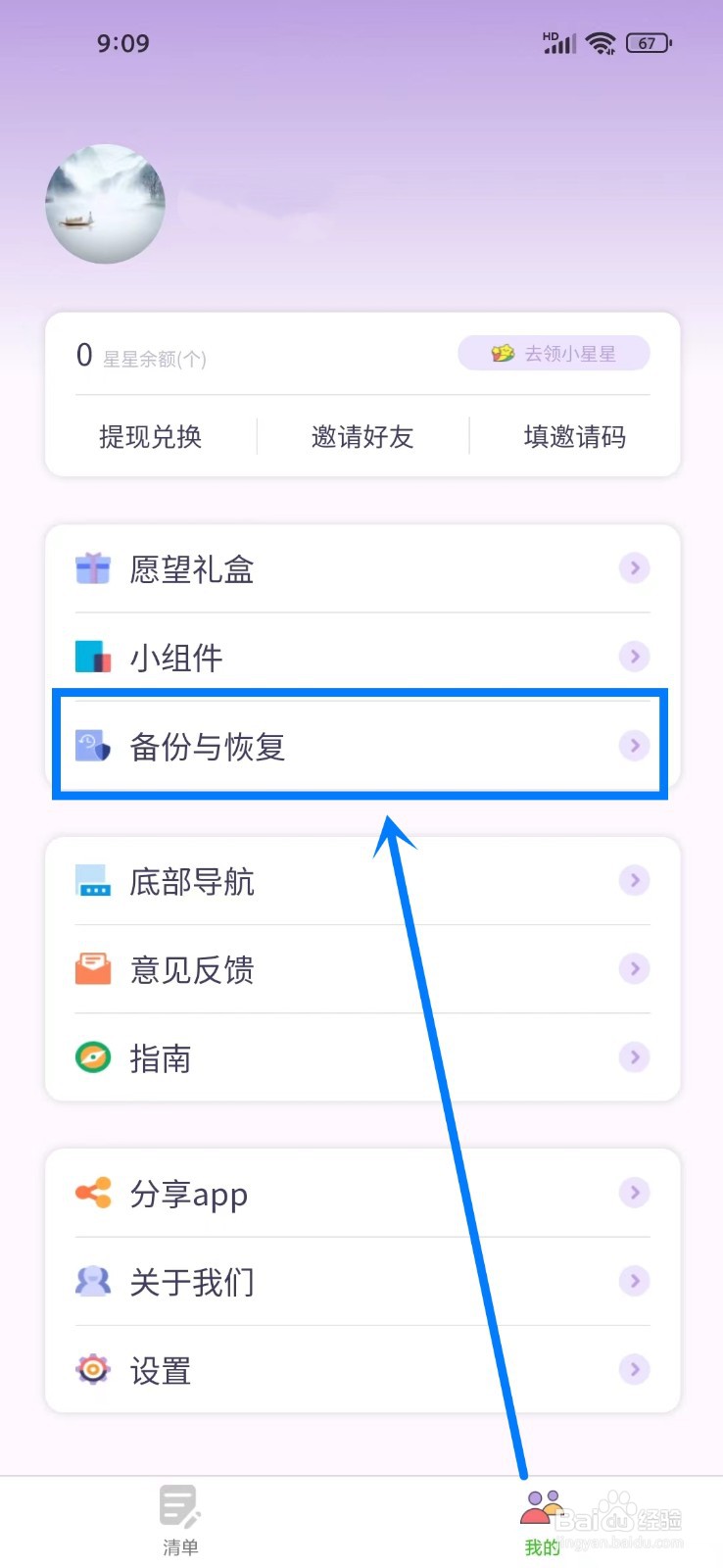Tap the 备份与恢复 backup icon
This screenshot has height=1568, width=723.
(x=93, y=746)
